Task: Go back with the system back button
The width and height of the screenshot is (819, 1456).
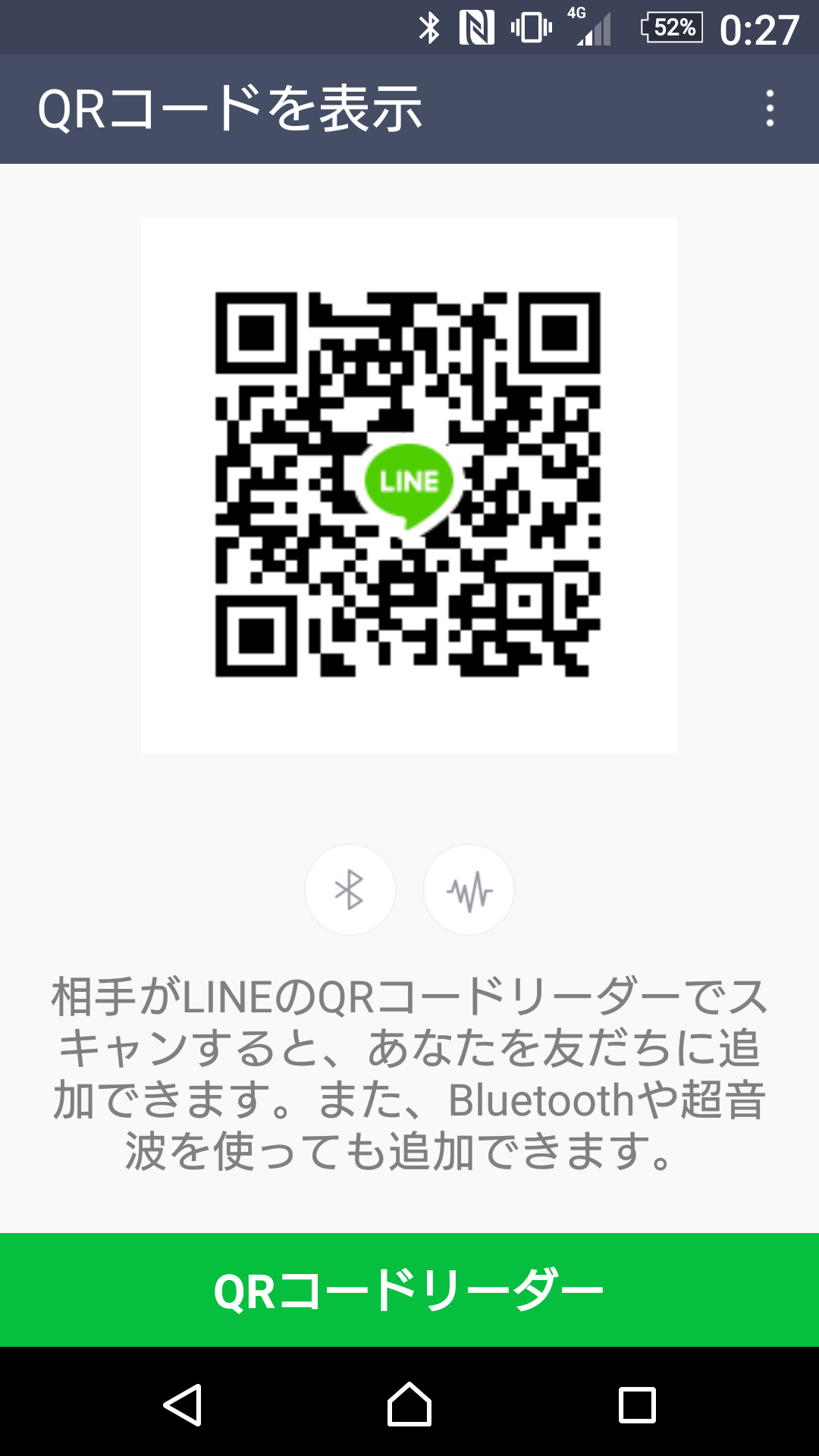Action: 183,1405
